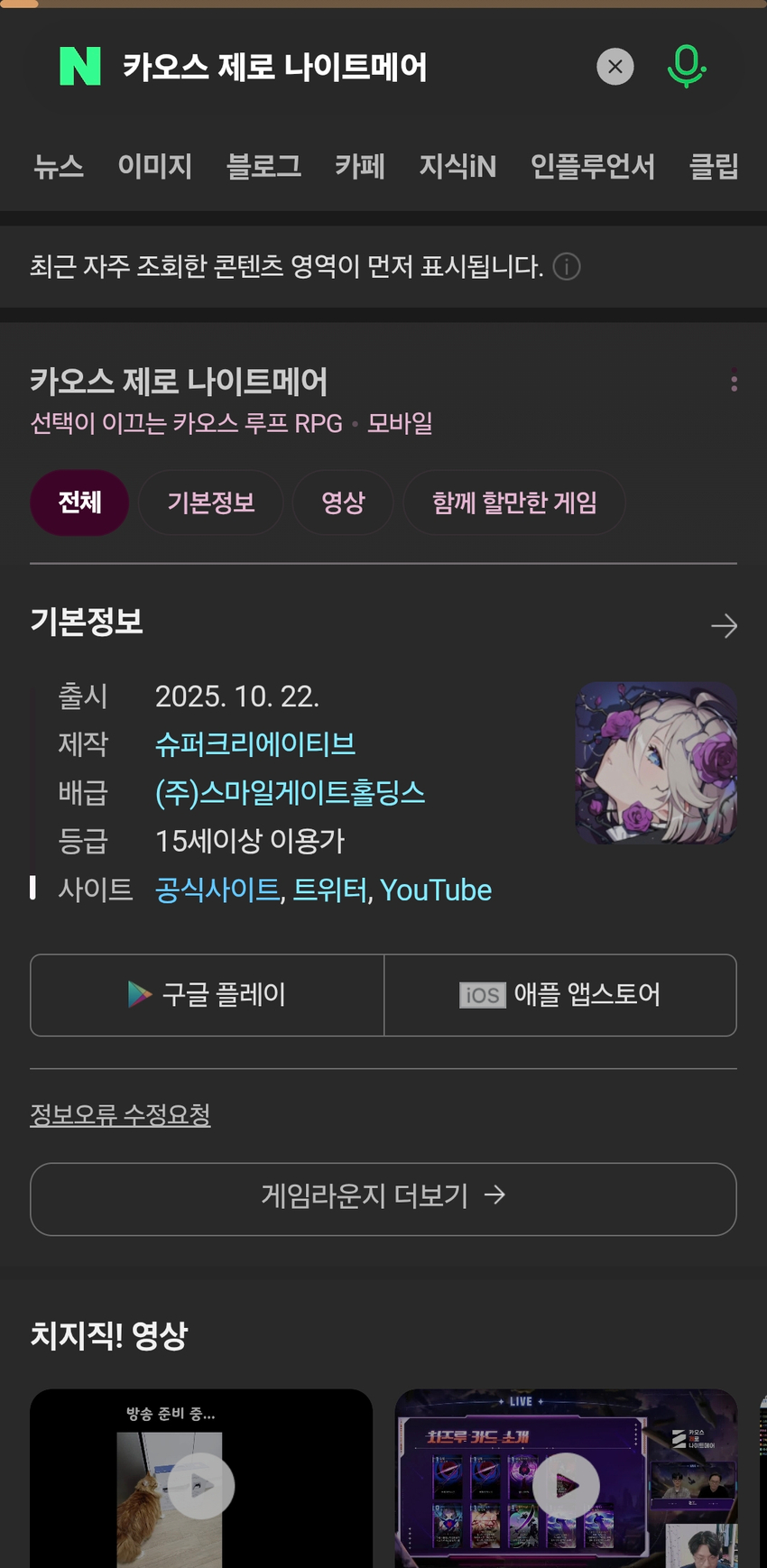Image resolution: width=767 pixels, height=1568 pixels.
Task: Open the 슈퍼크리에이티브 developer link
Action: [255, 744]
